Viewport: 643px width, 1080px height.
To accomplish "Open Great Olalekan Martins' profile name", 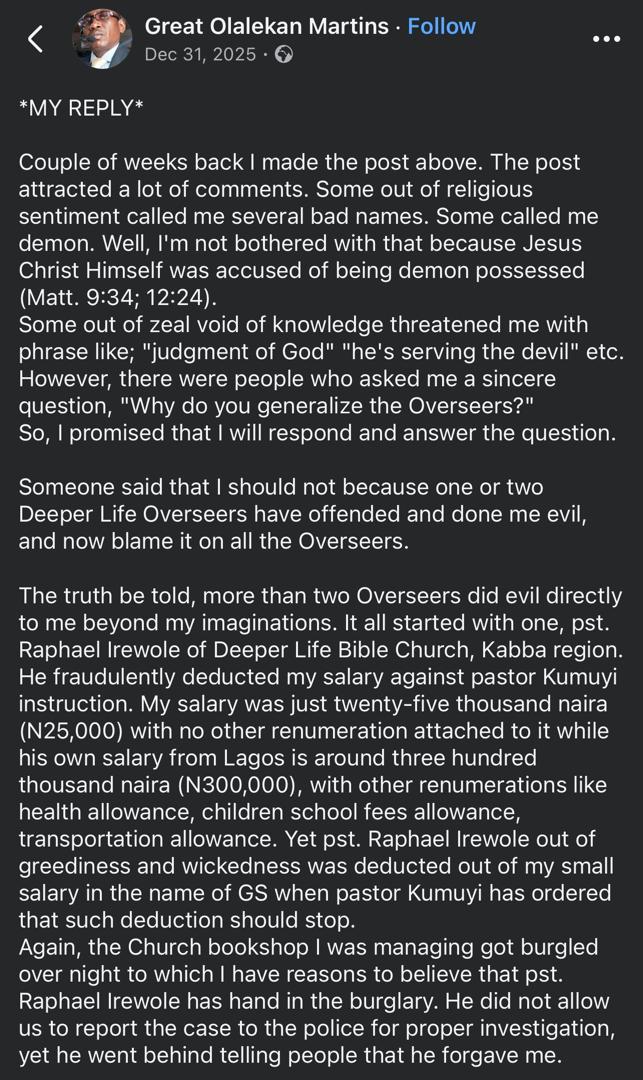I will (x=266, y=26).
